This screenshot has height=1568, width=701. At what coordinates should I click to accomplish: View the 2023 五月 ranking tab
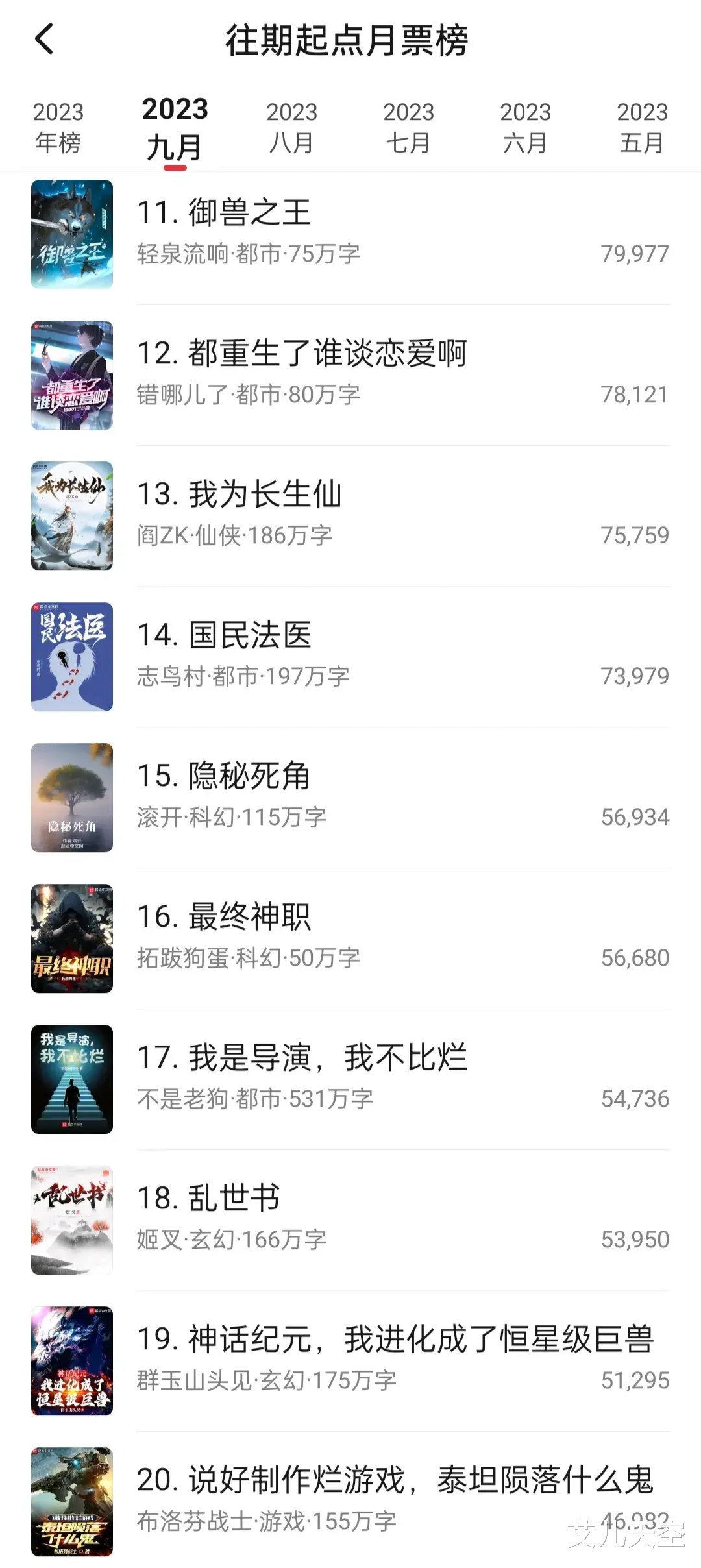click(641, 127)
